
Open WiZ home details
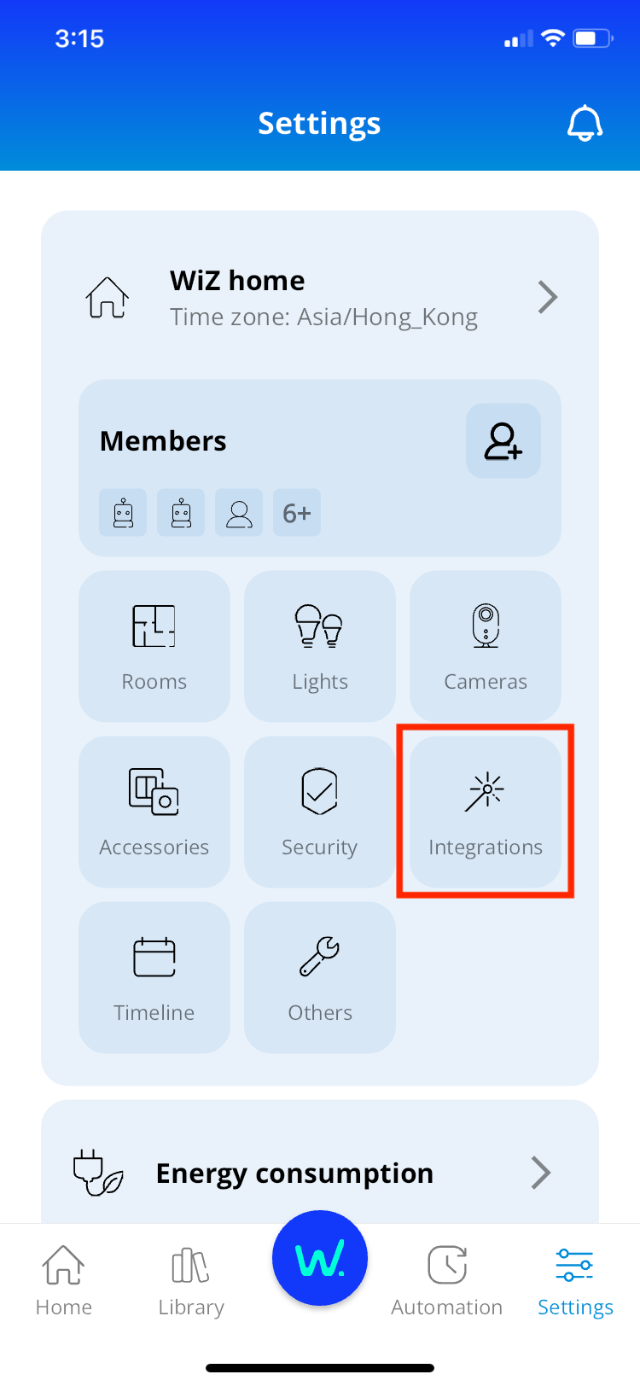[x=320, y=297]
